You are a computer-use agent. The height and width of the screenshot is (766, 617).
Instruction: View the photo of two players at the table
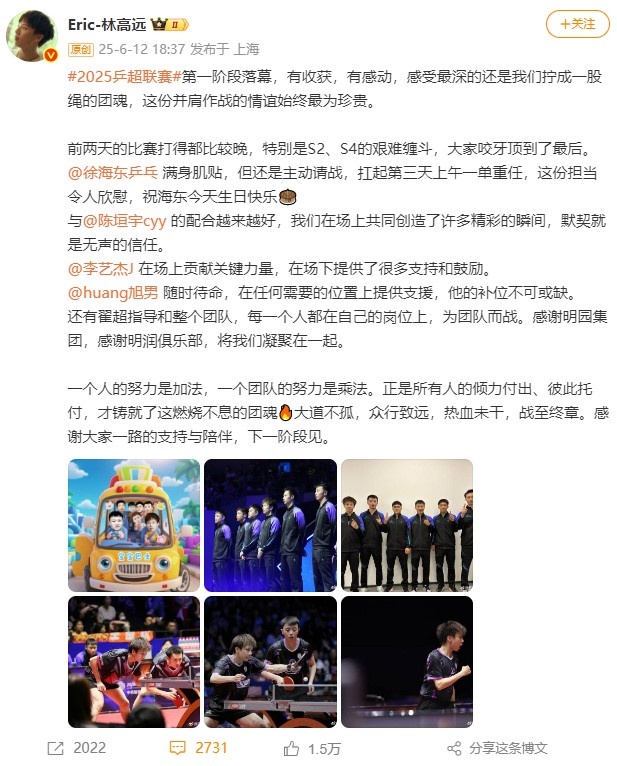pos(270,662)
